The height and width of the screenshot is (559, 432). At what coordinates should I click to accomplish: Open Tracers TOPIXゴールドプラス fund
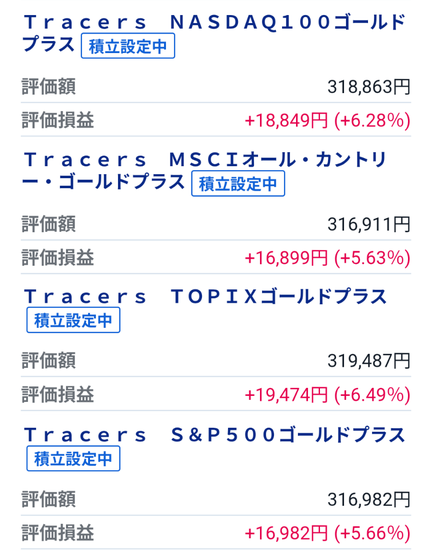click(x=205, y=297)
